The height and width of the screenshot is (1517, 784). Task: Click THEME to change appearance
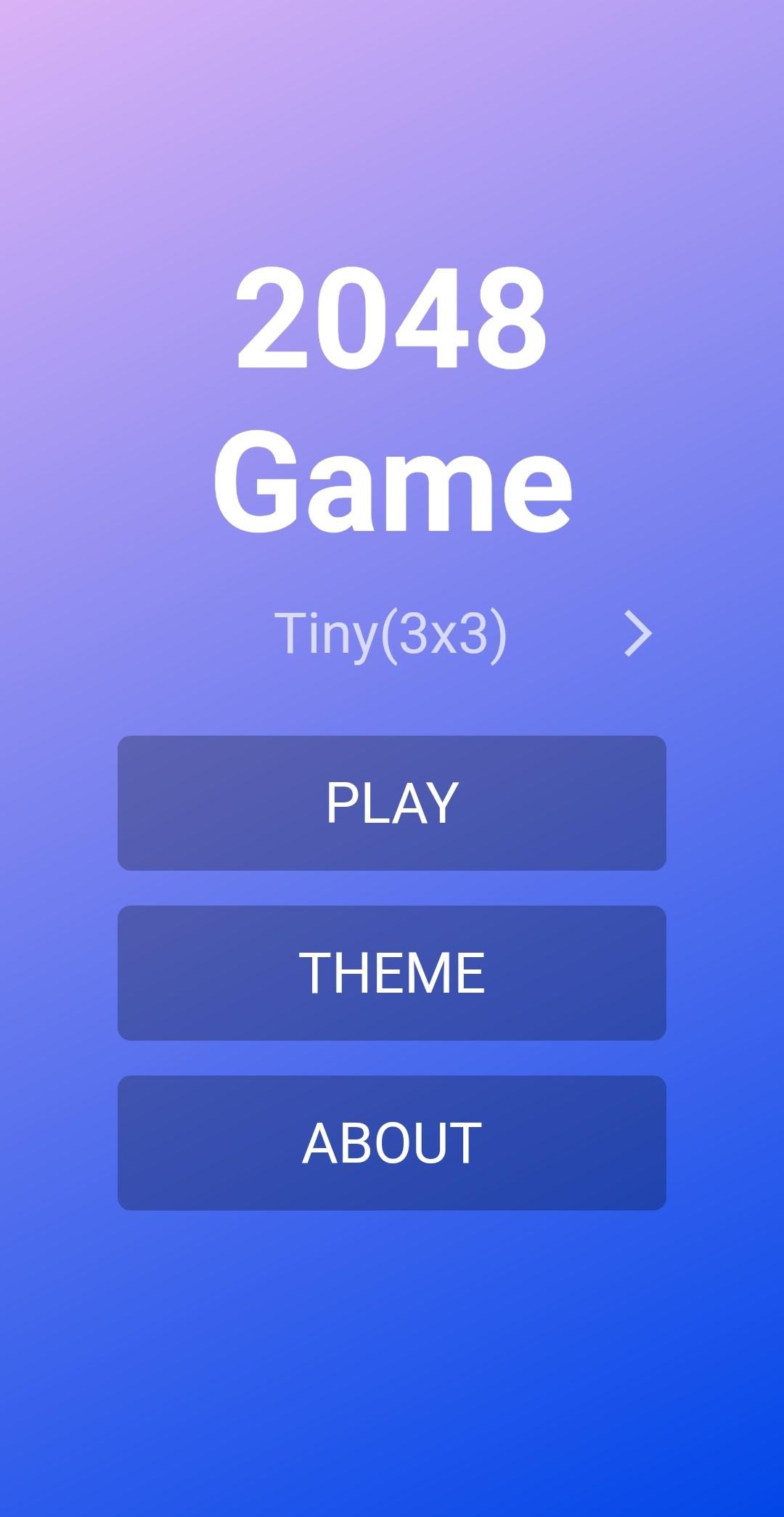coord(392,972)
